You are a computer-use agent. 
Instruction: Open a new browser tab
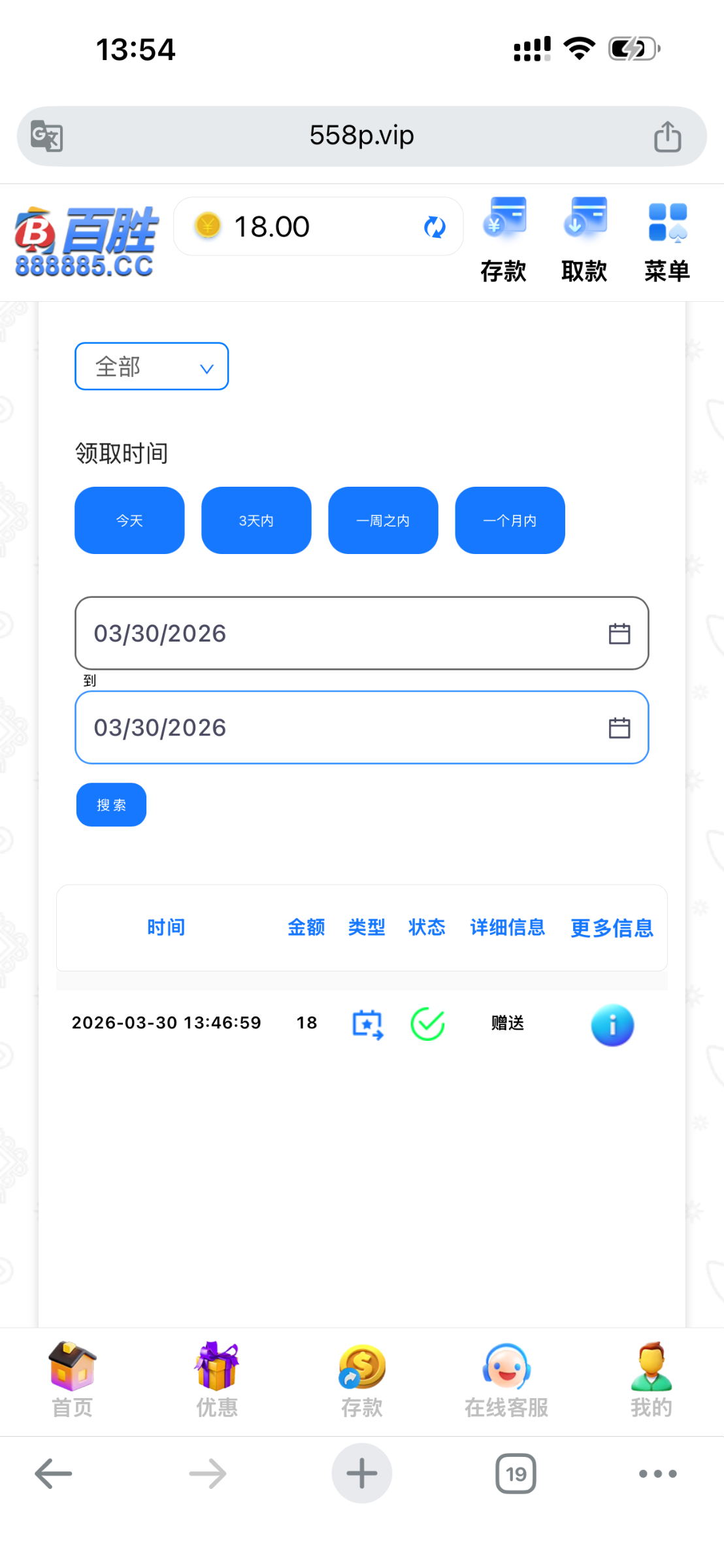click(362, 1474)
